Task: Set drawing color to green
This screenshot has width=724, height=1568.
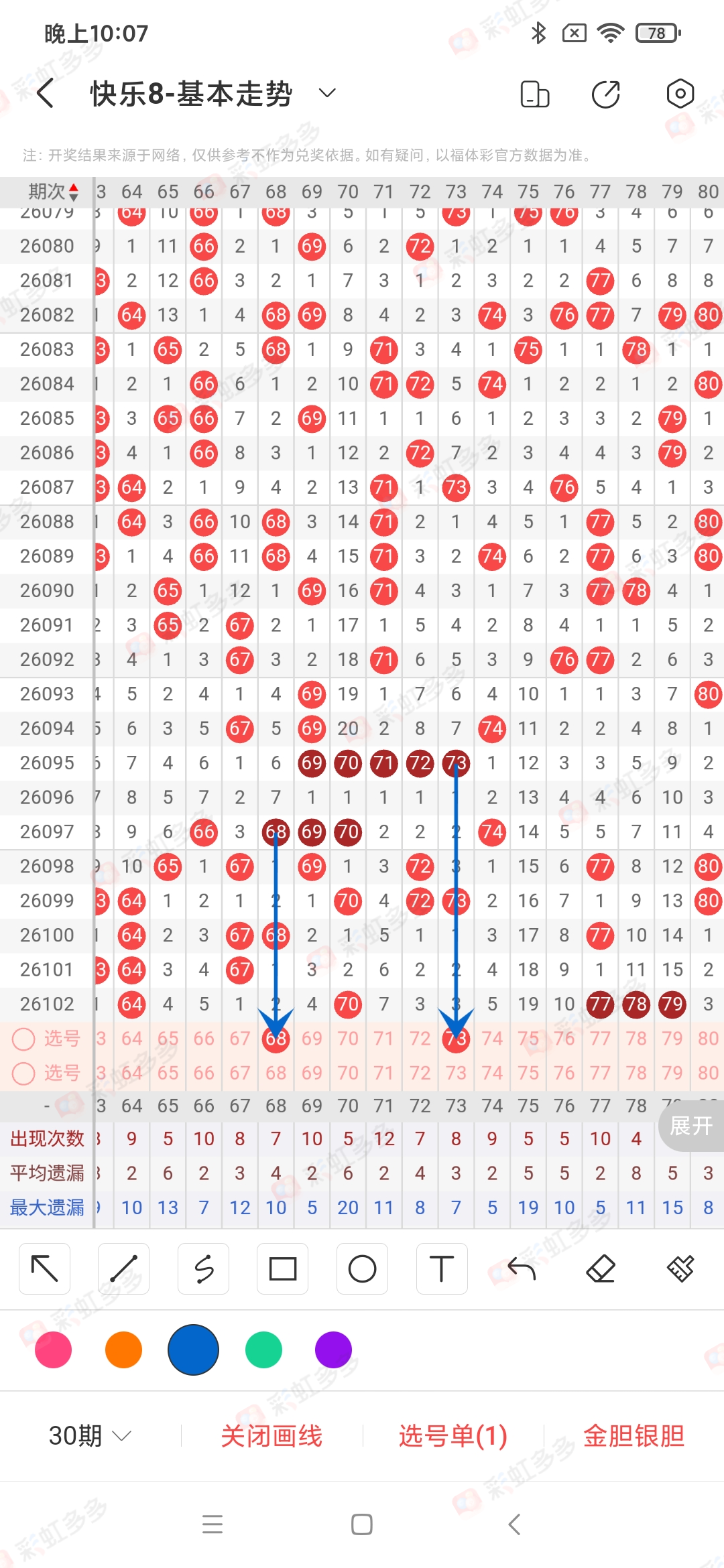Action: (263, 1350)
